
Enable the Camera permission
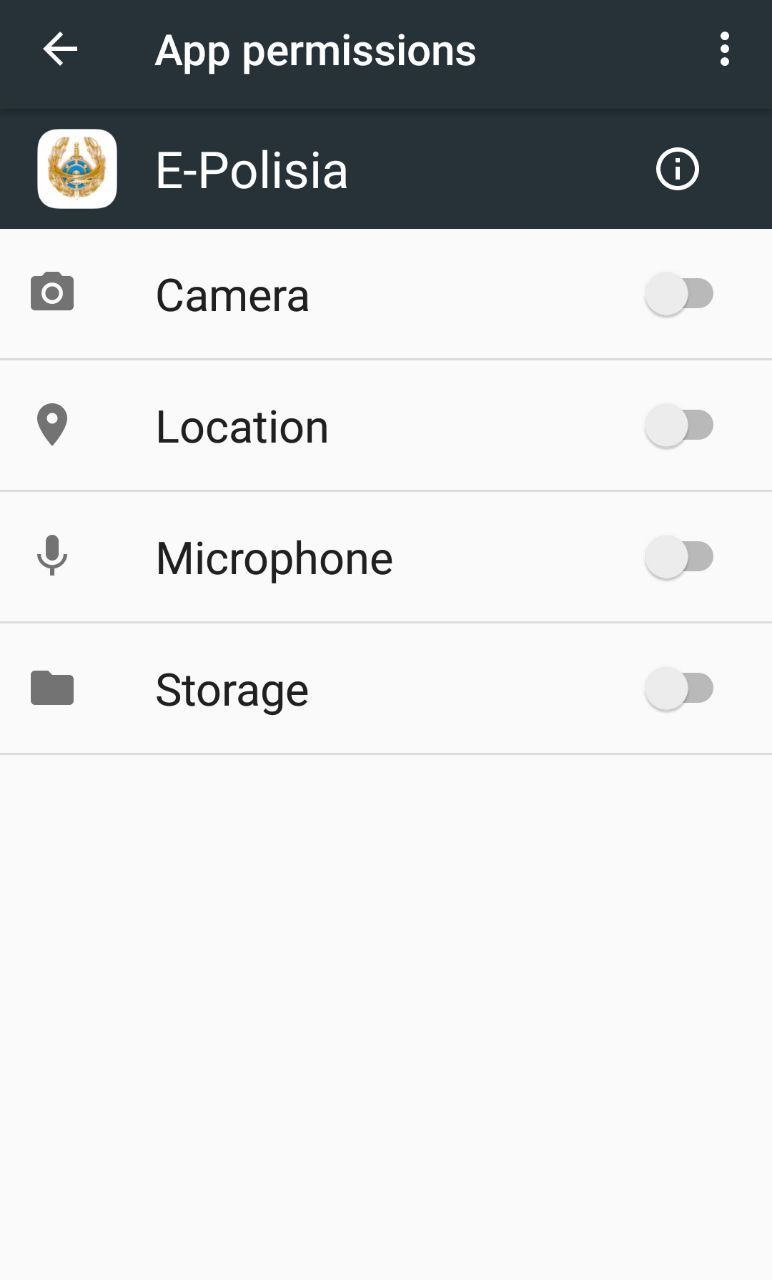pos(679,294)
